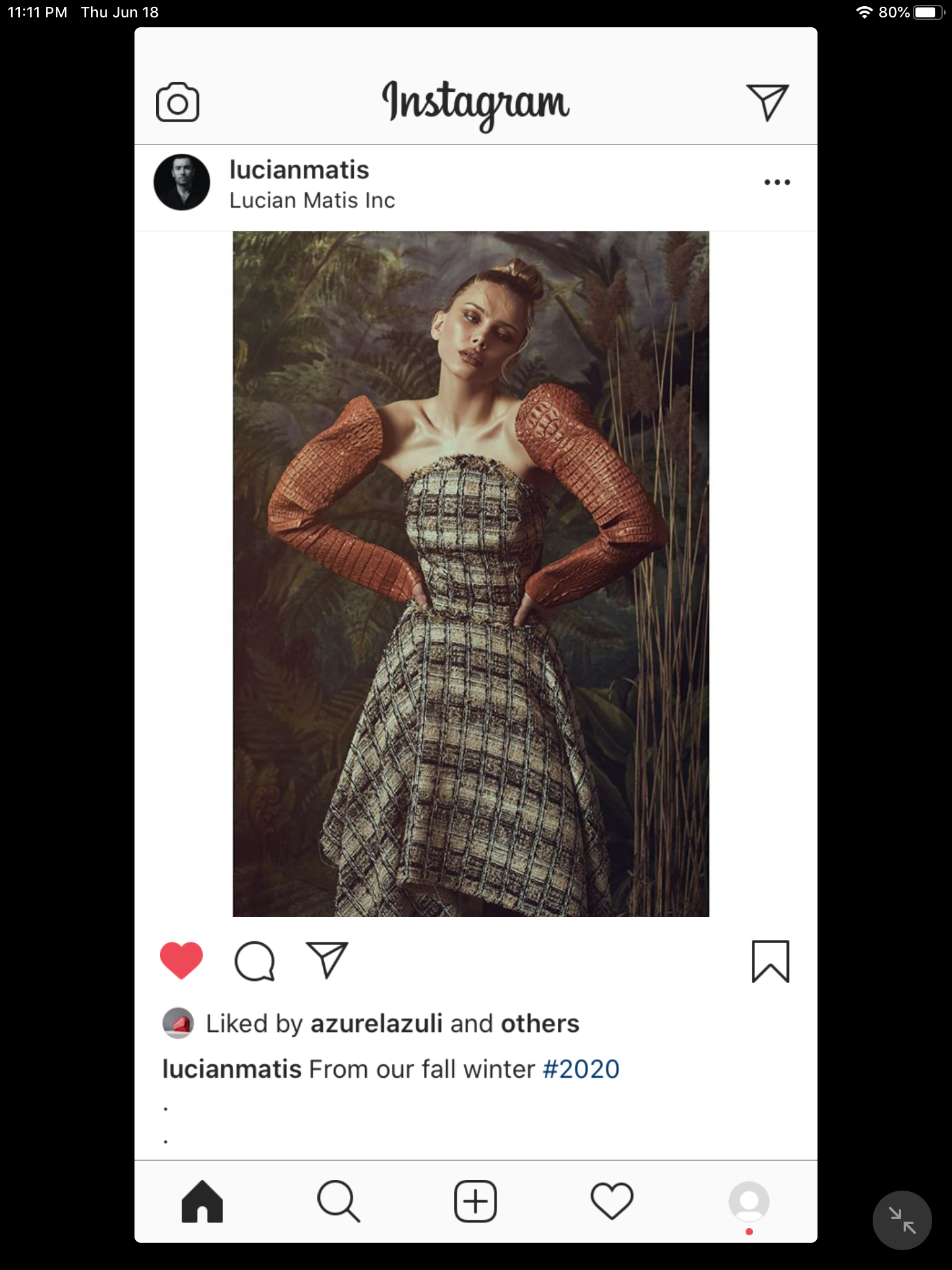Open lucianmatis profile picture

pyautogui.click(x=182, y=182)
